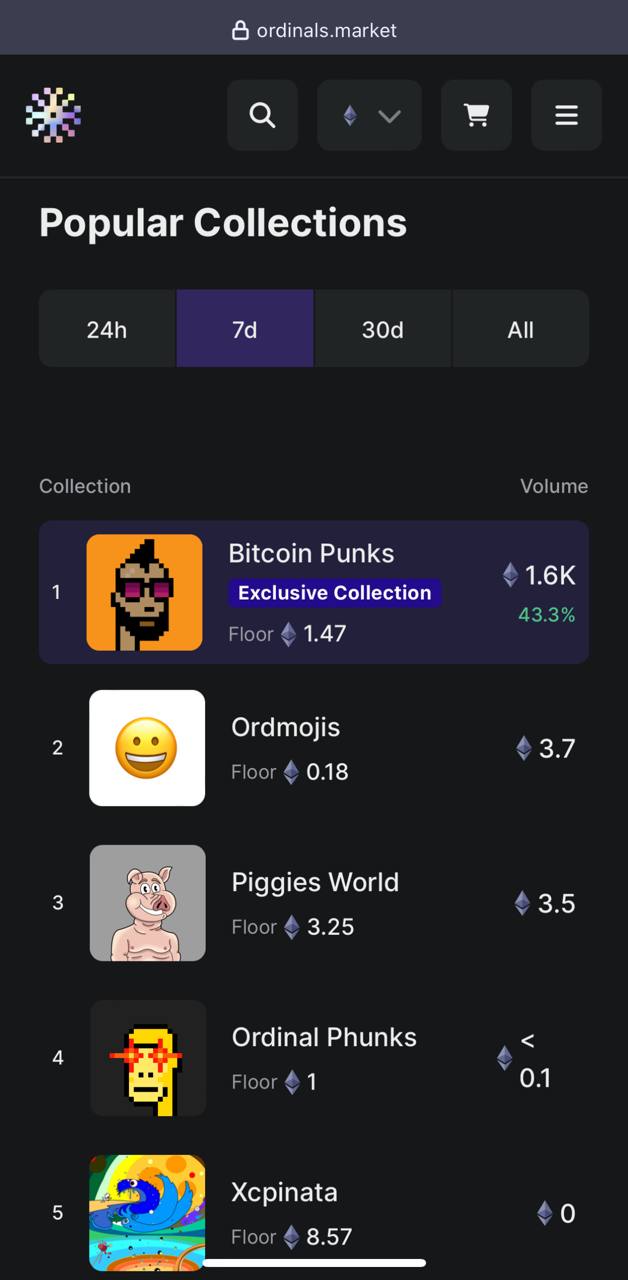Switch to the 24h tab
Screen dimensions: 628x1280
[107, 329]
